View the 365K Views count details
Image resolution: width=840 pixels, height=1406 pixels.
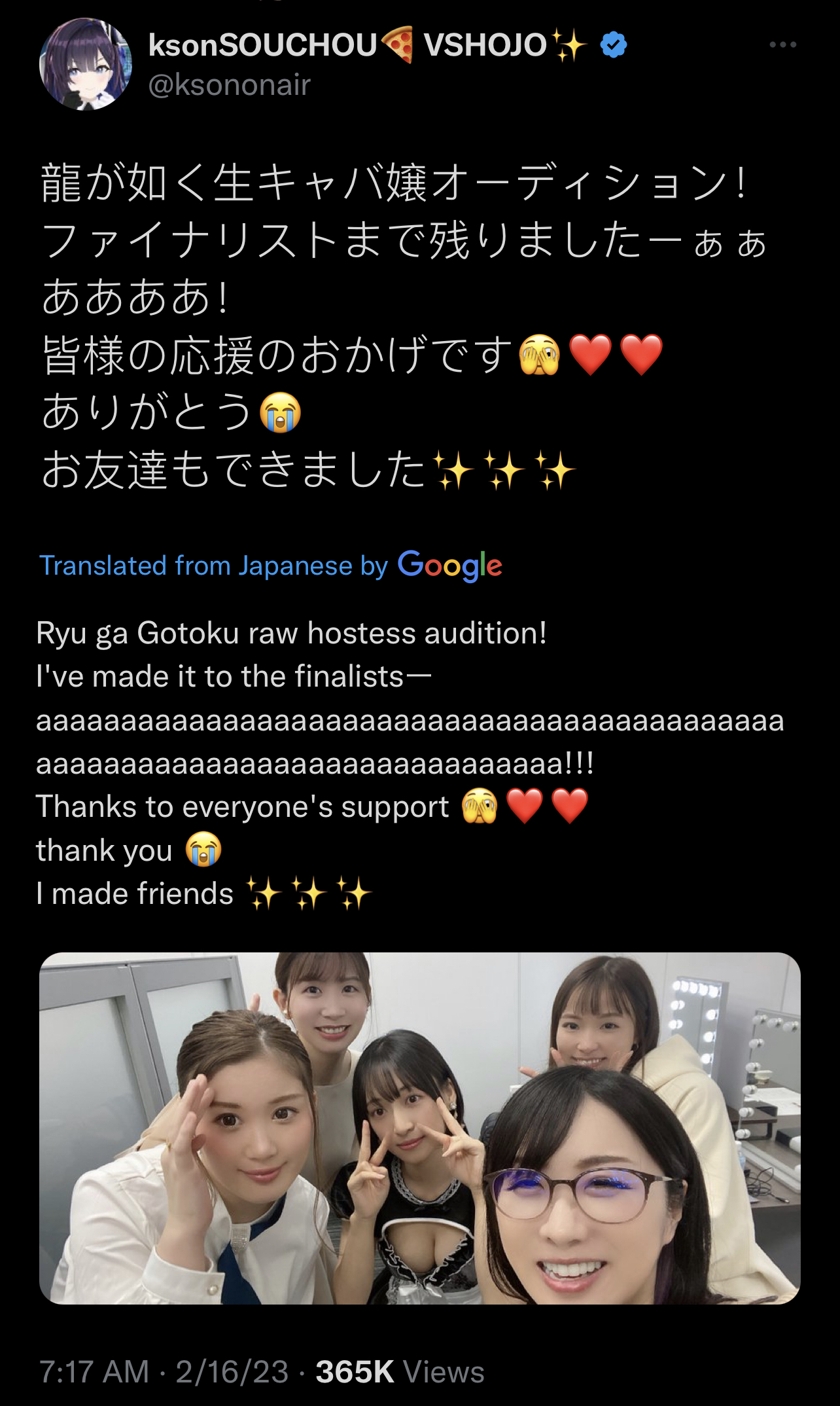pyautogui.click(x=400, y=1371)
